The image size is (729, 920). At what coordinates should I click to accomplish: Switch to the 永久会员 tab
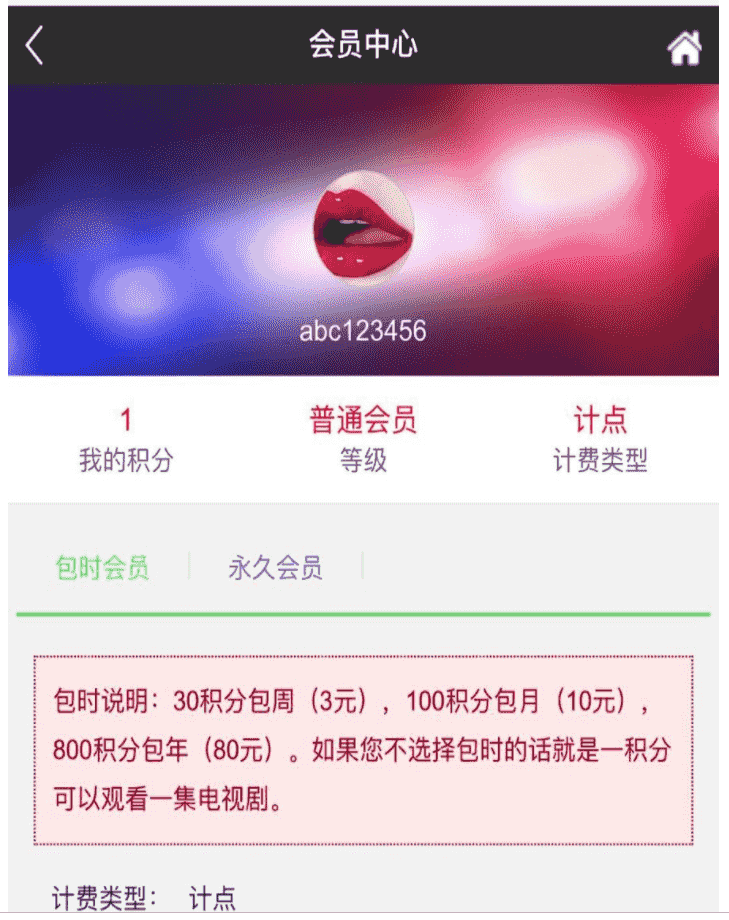point(275,569)
